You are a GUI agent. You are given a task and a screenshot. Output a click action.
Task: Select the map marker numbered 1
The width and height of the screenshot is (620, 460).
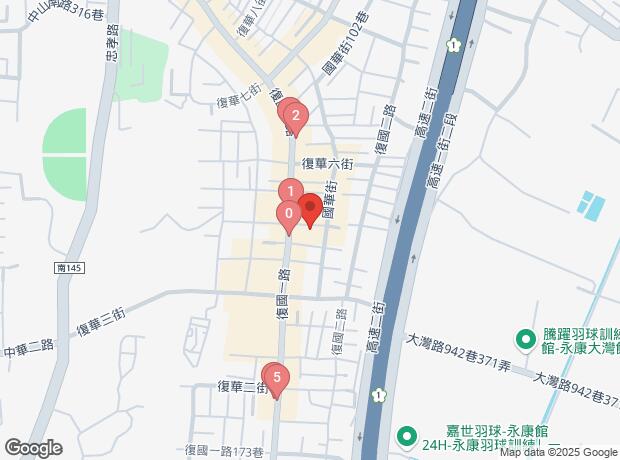pos(289,191)
